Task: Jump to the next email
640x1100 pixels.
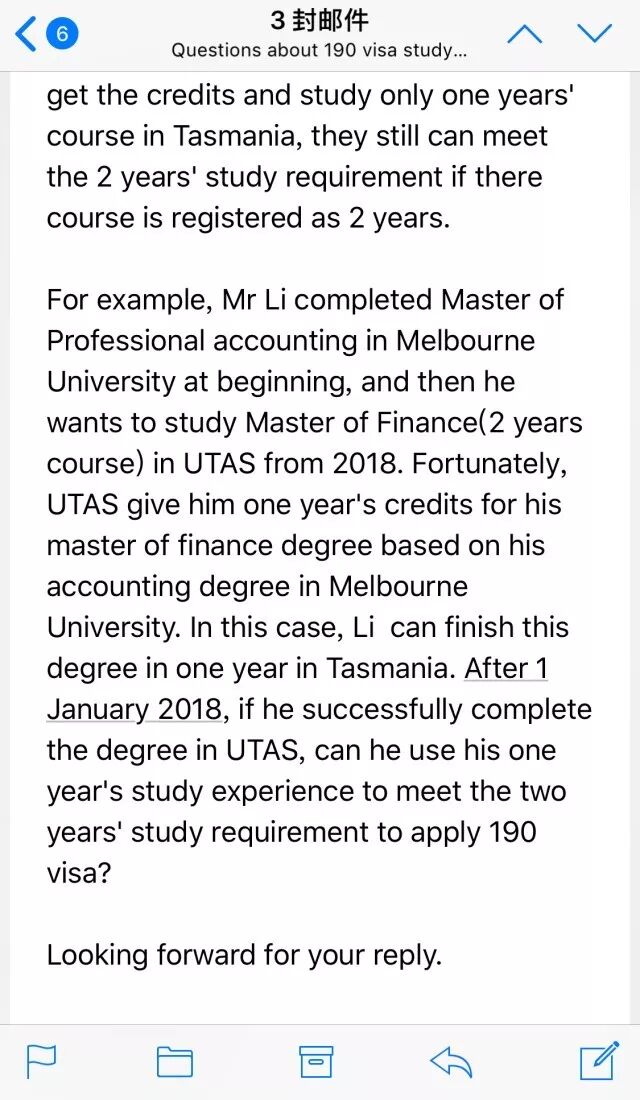Action: pos(595,33)
